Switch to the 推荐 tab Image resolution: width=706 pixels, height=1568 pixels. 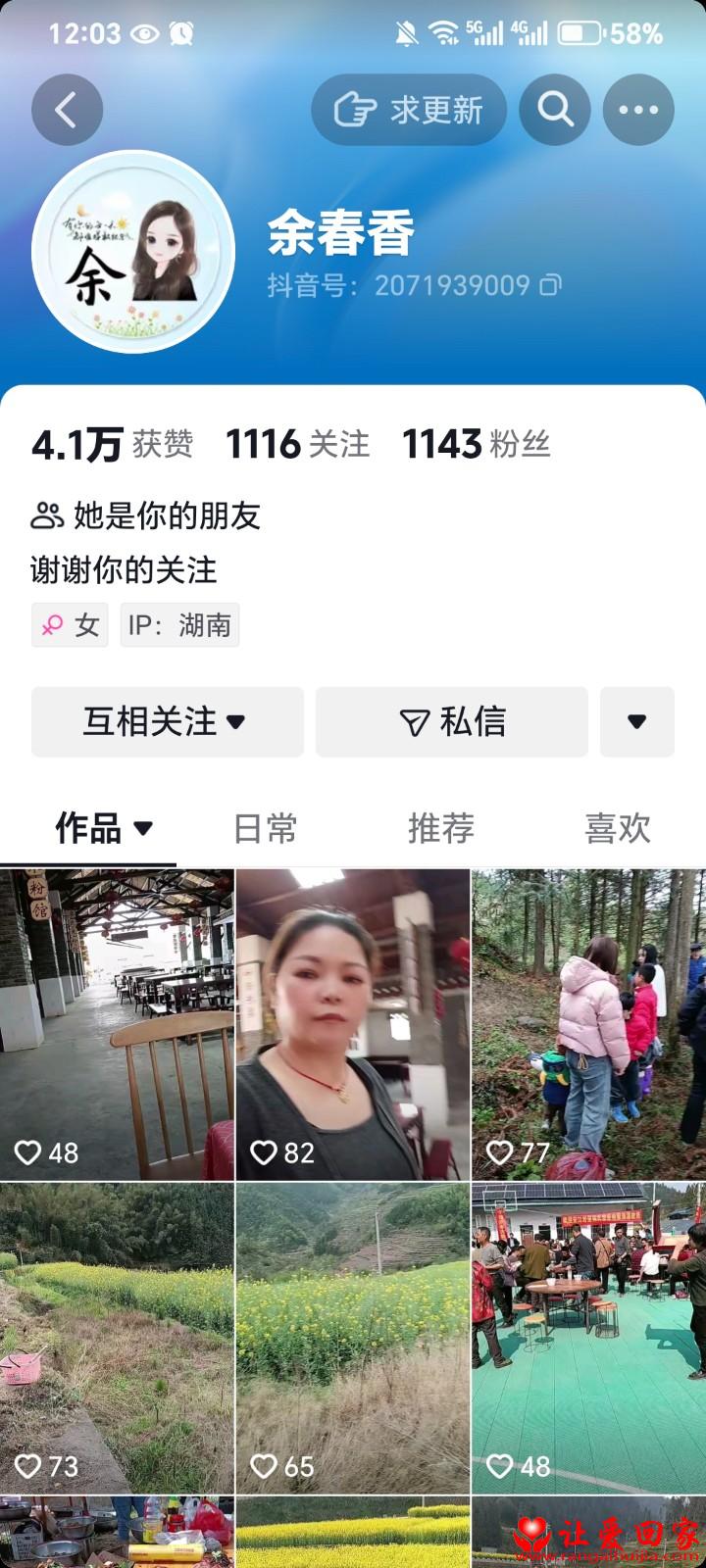(441, 828)
